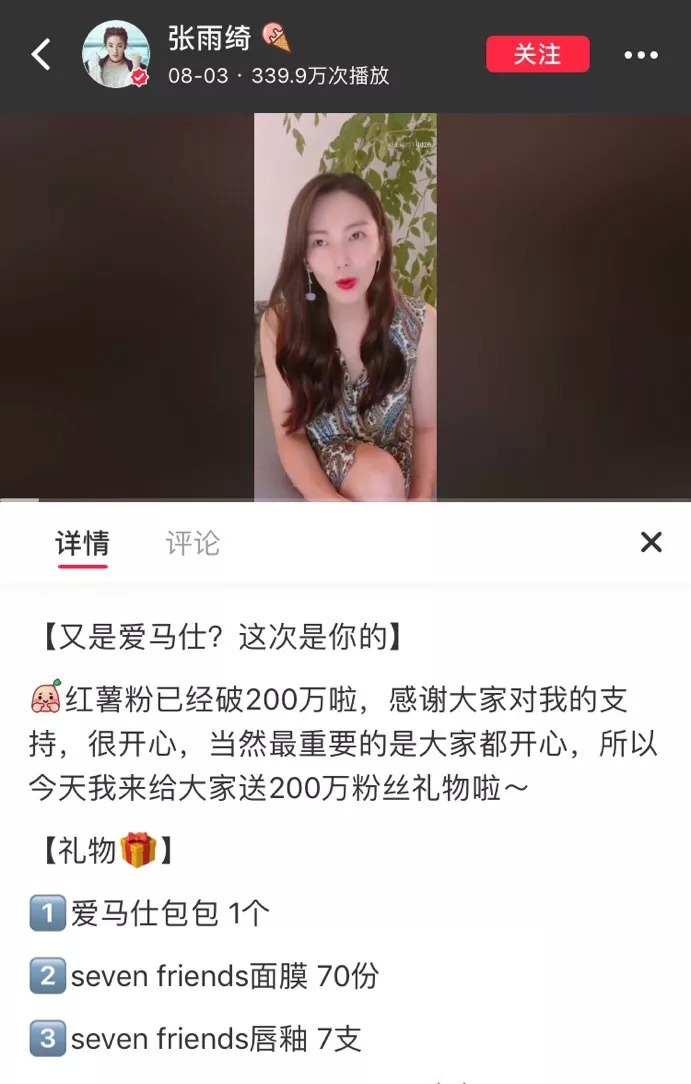
Task: Open the three-dot overflow menu
Action: coord(641,55)
